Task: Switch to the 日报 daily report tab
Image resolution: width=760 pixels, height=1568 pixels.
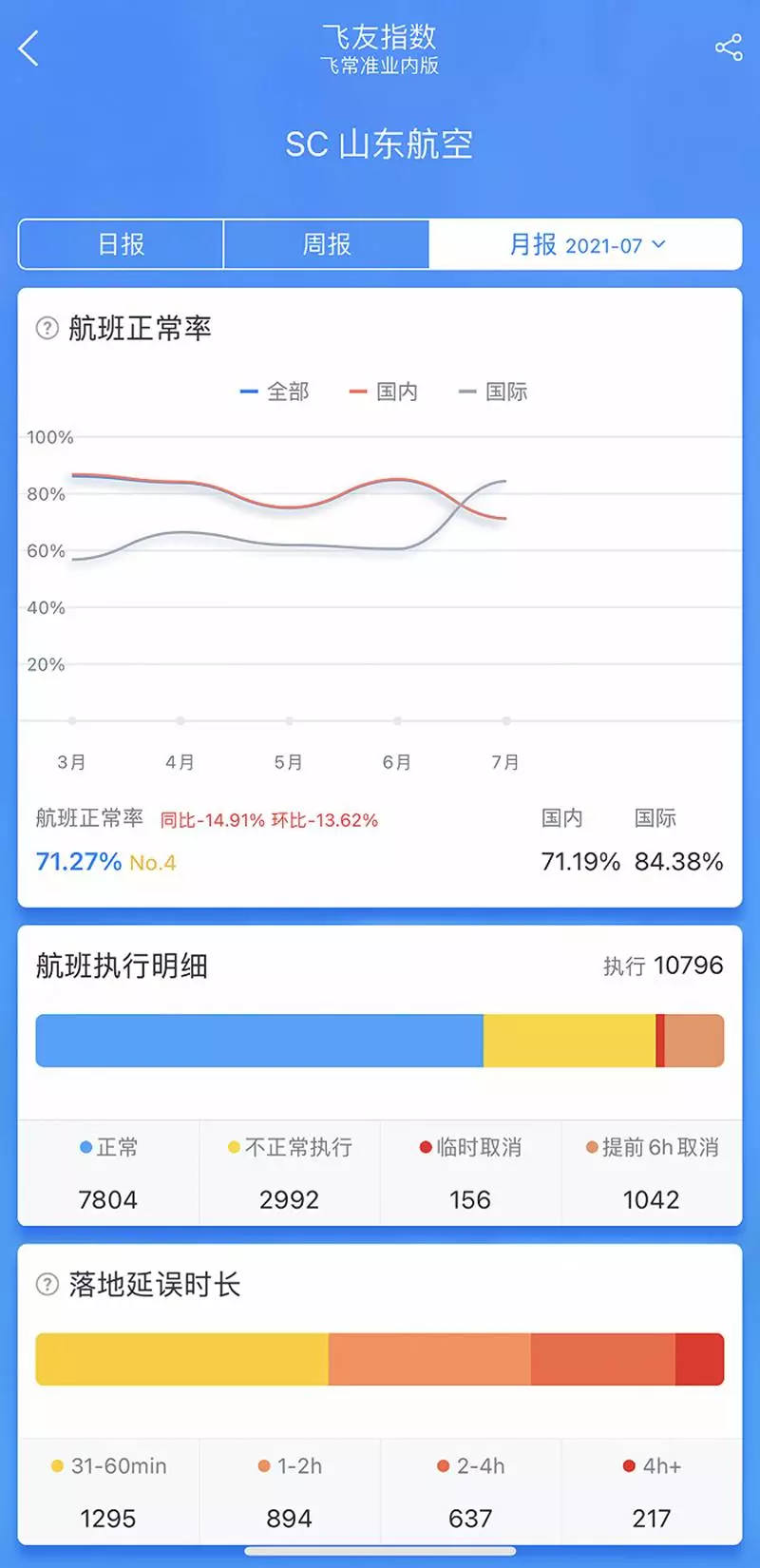Action: click(x=122, y=245)
